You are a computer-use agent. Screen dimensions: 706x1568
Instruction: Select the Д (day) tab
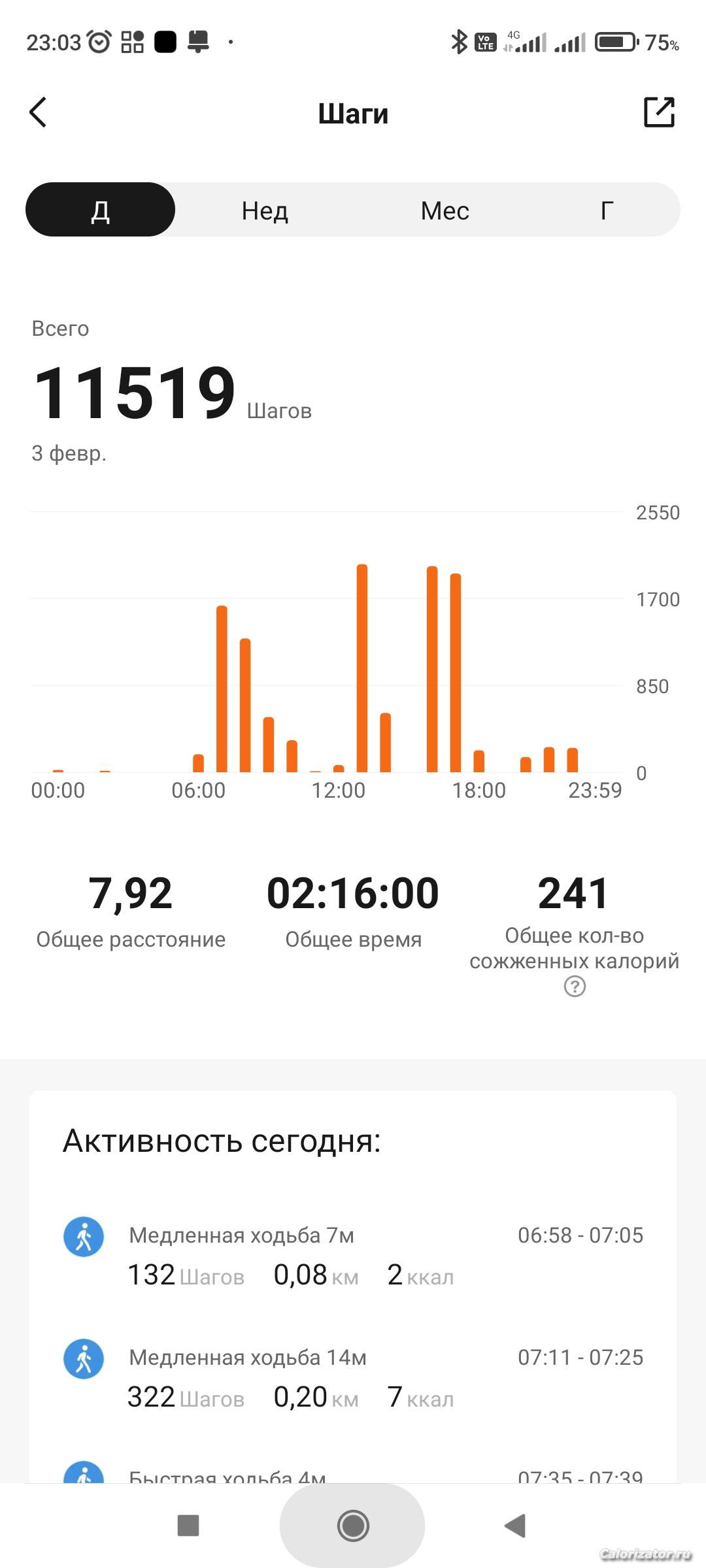point(101,210)
